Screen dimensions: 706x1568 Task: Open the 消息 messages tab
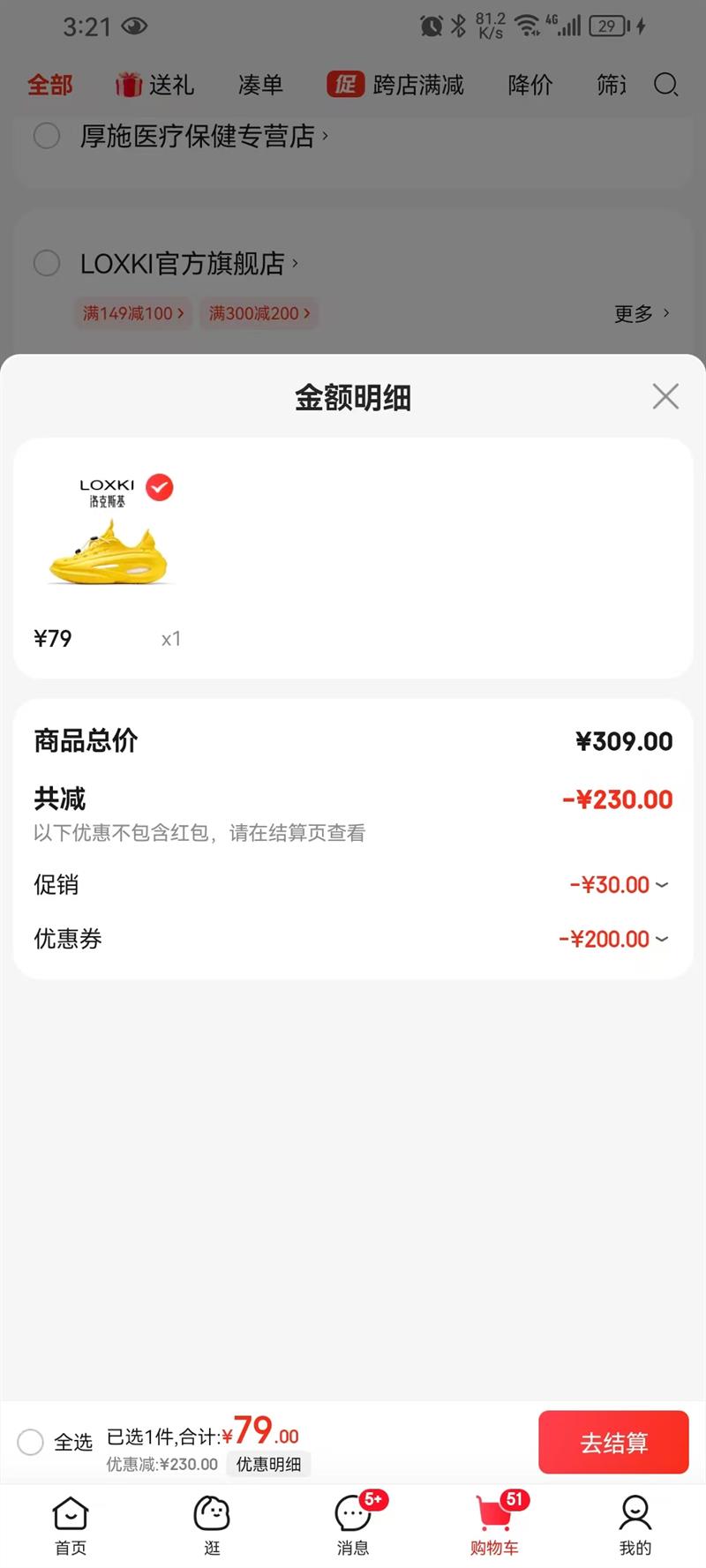pos(353,1526)
